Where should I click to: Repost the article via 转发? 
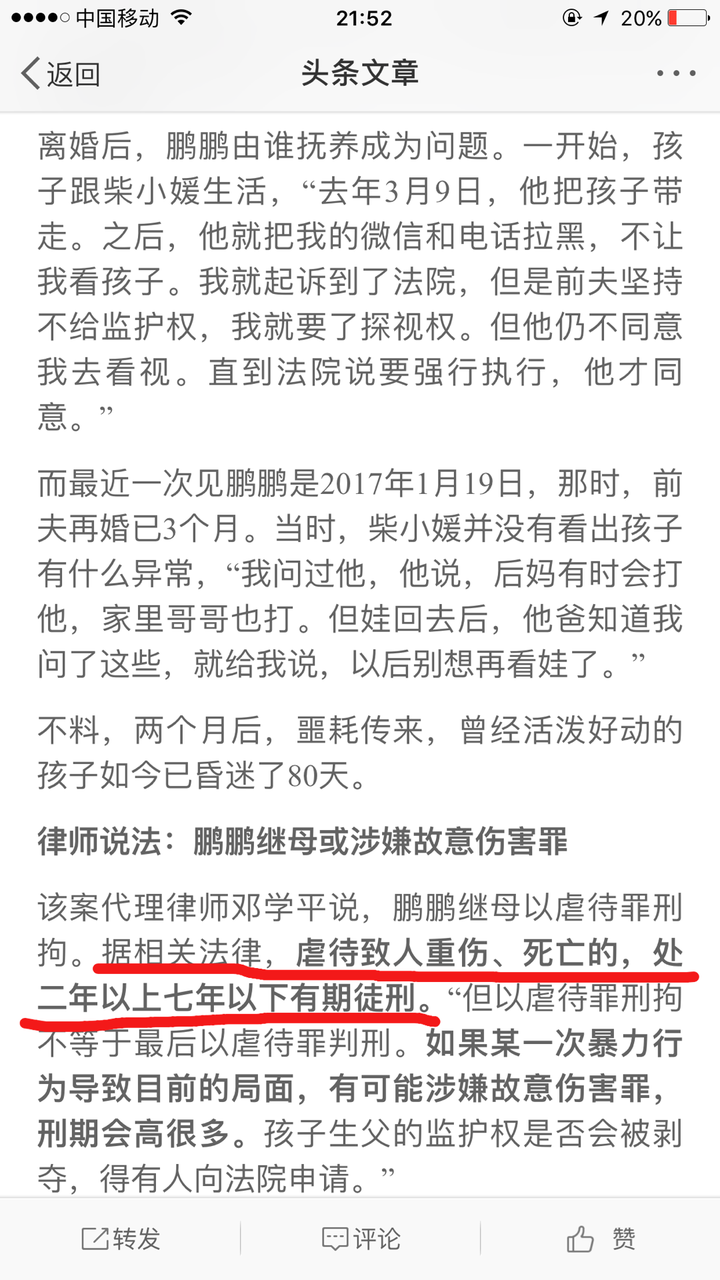(x=120, y=1239)
